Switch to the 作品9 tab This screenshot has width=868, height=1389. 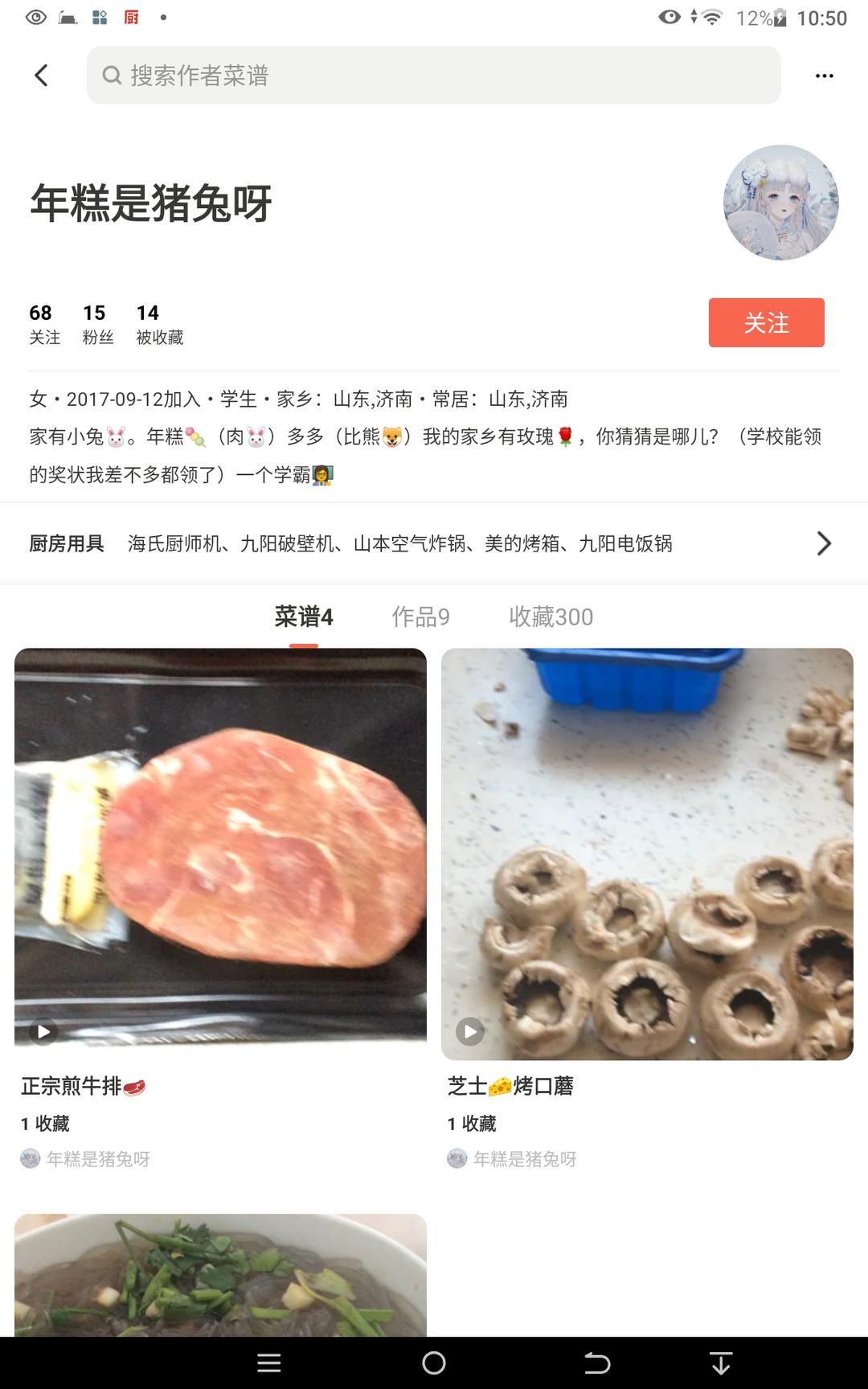tap(420, 617)
